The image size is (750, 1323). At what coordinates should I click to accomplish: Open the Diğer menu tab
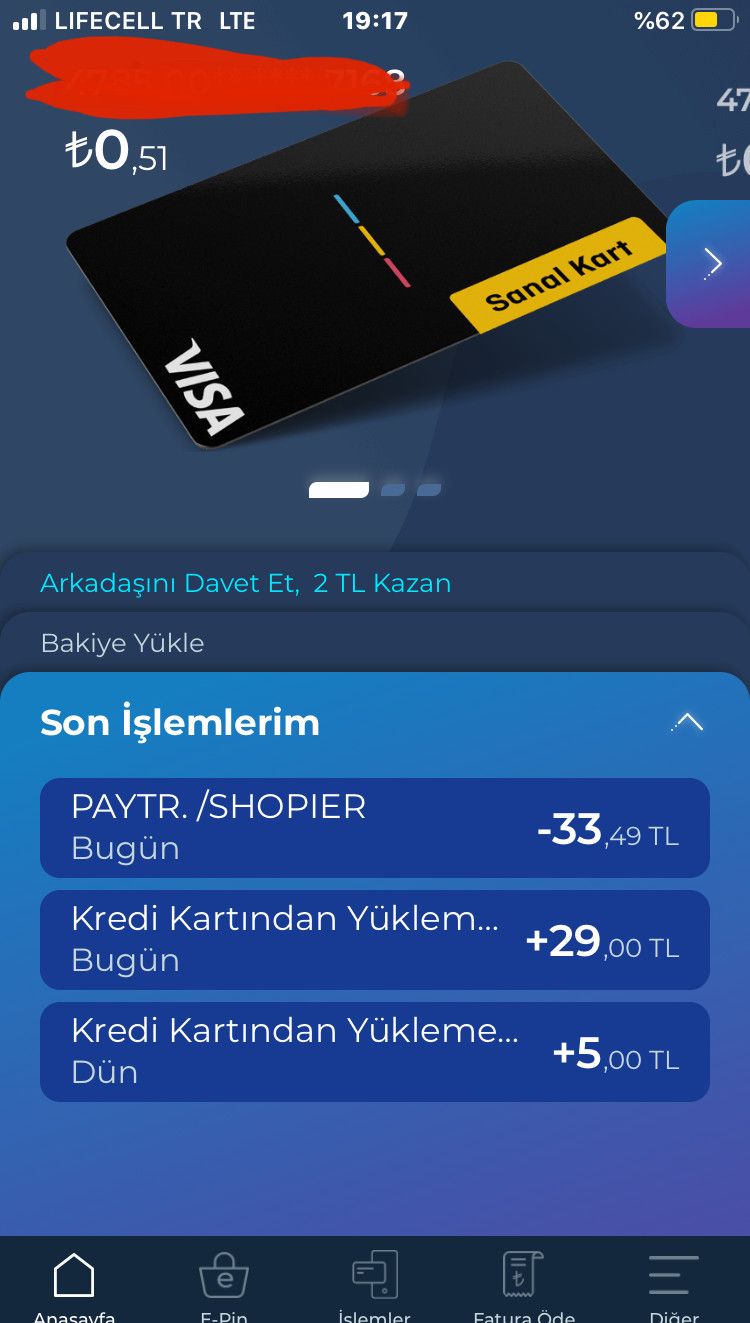[x=673, y=1285]
